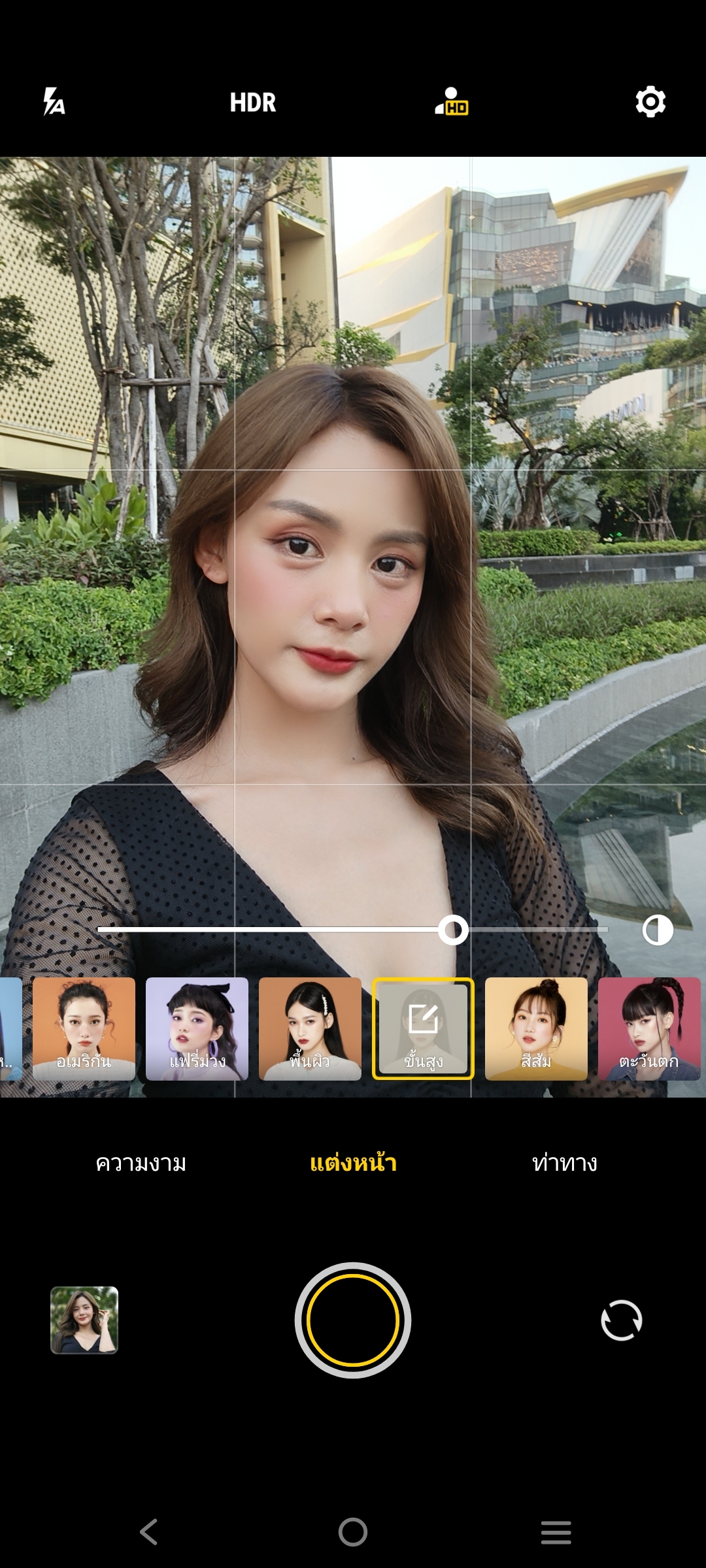Tap the makeup intensity slider track

tap(353, 930)
